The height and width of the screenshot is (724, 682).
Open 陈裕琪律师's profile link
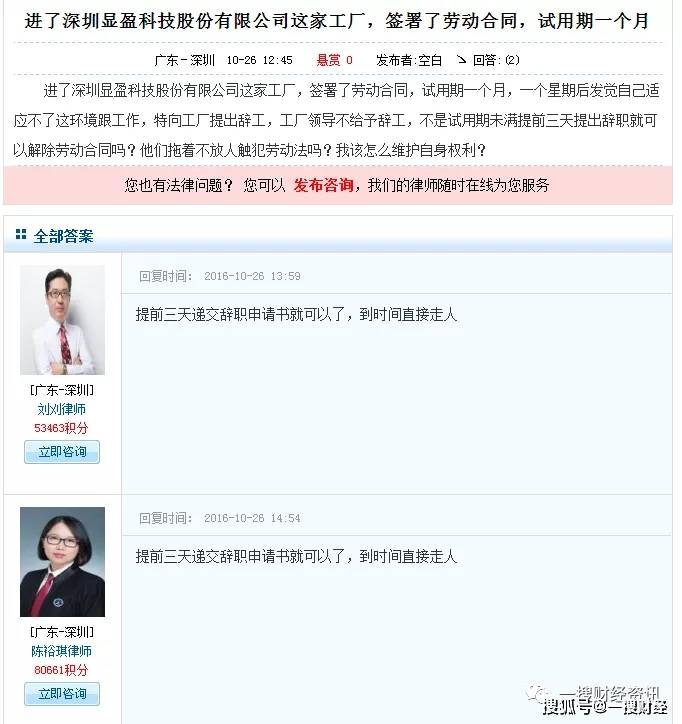pos(62,651)
